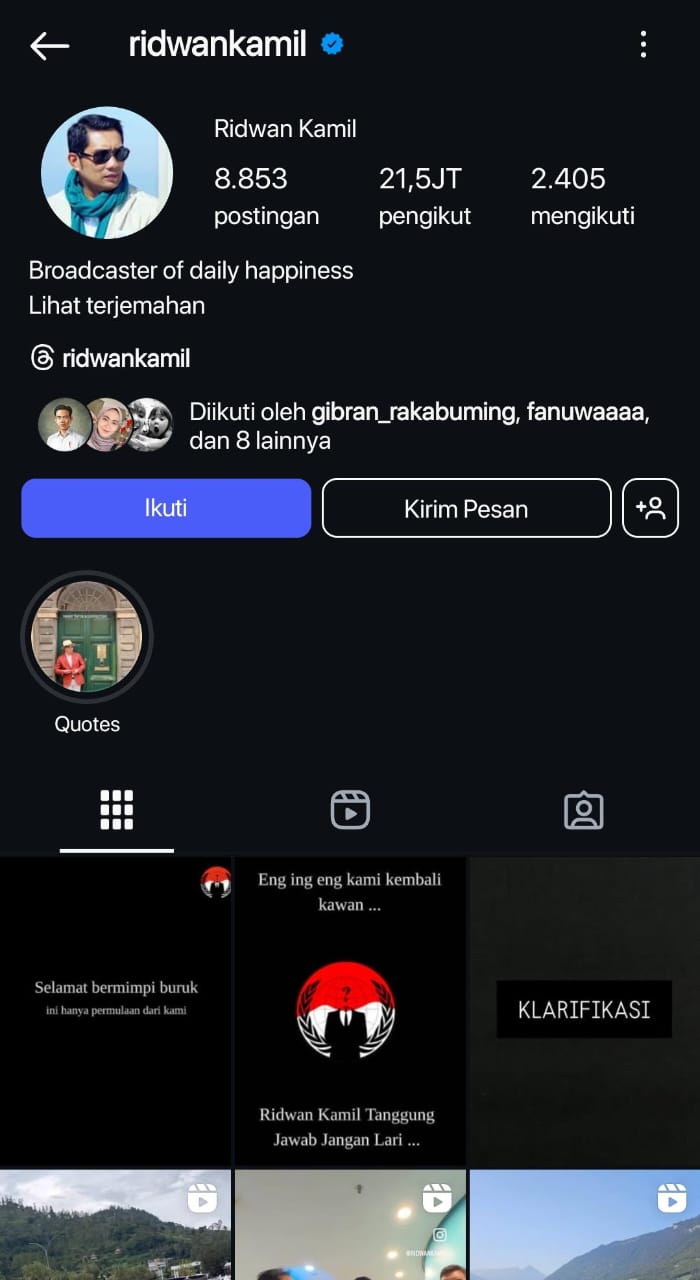Open the 21,5JT pengikut list
Screen dimensions: 700x1280
(x=425, y=196)
